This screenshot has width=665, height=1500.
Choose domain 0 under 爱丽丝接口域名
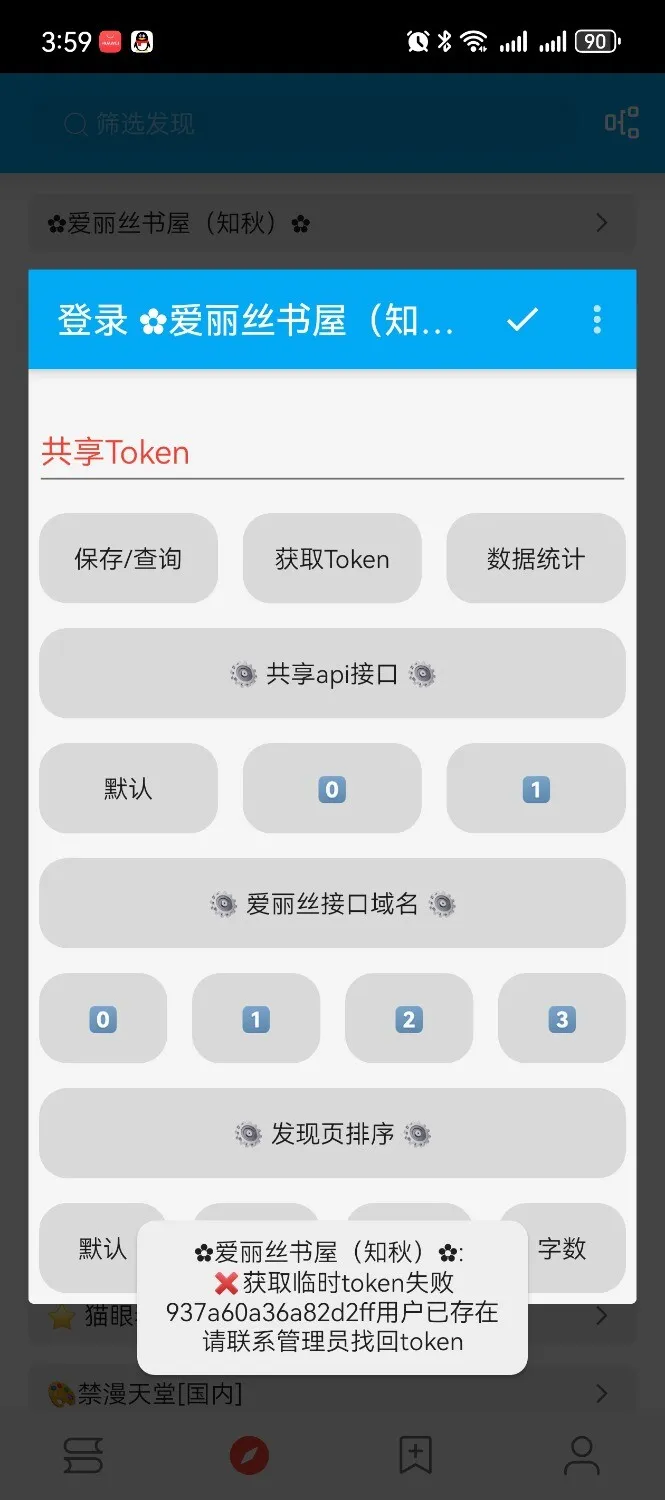[103, 1019]
